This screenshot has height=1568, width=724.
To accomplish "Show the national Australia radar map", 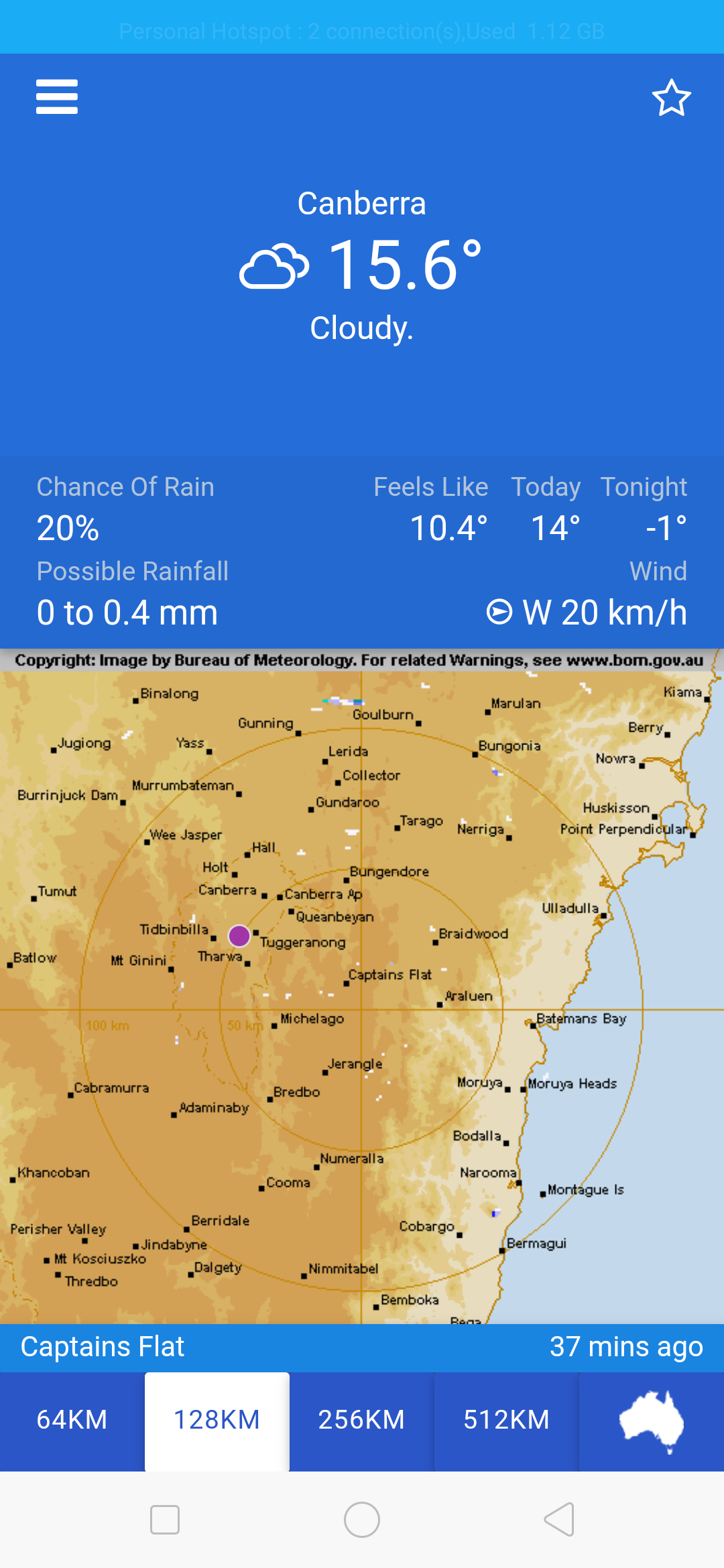I will click(x=652, y=1419).
